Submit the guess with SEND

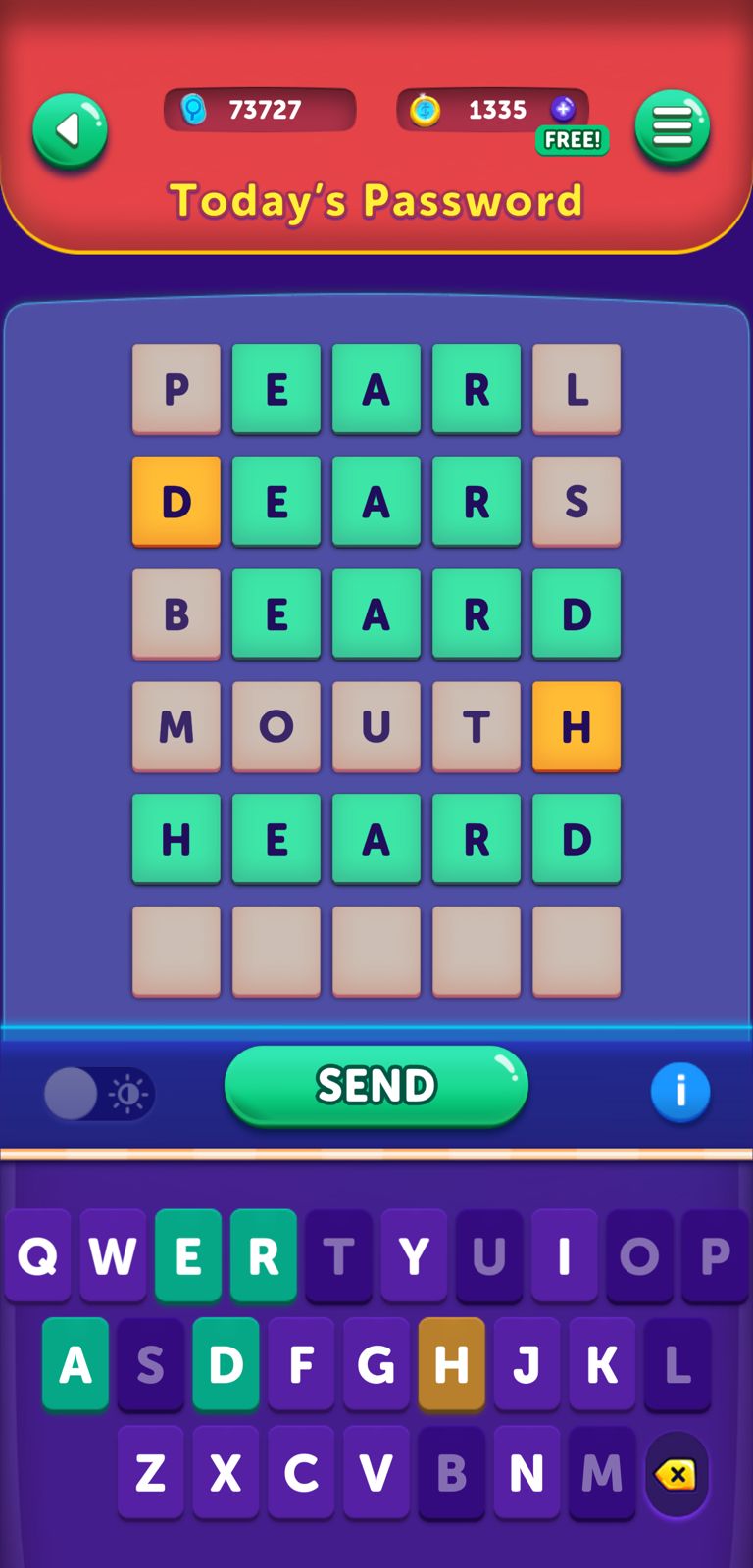[x=376, y=1086]
